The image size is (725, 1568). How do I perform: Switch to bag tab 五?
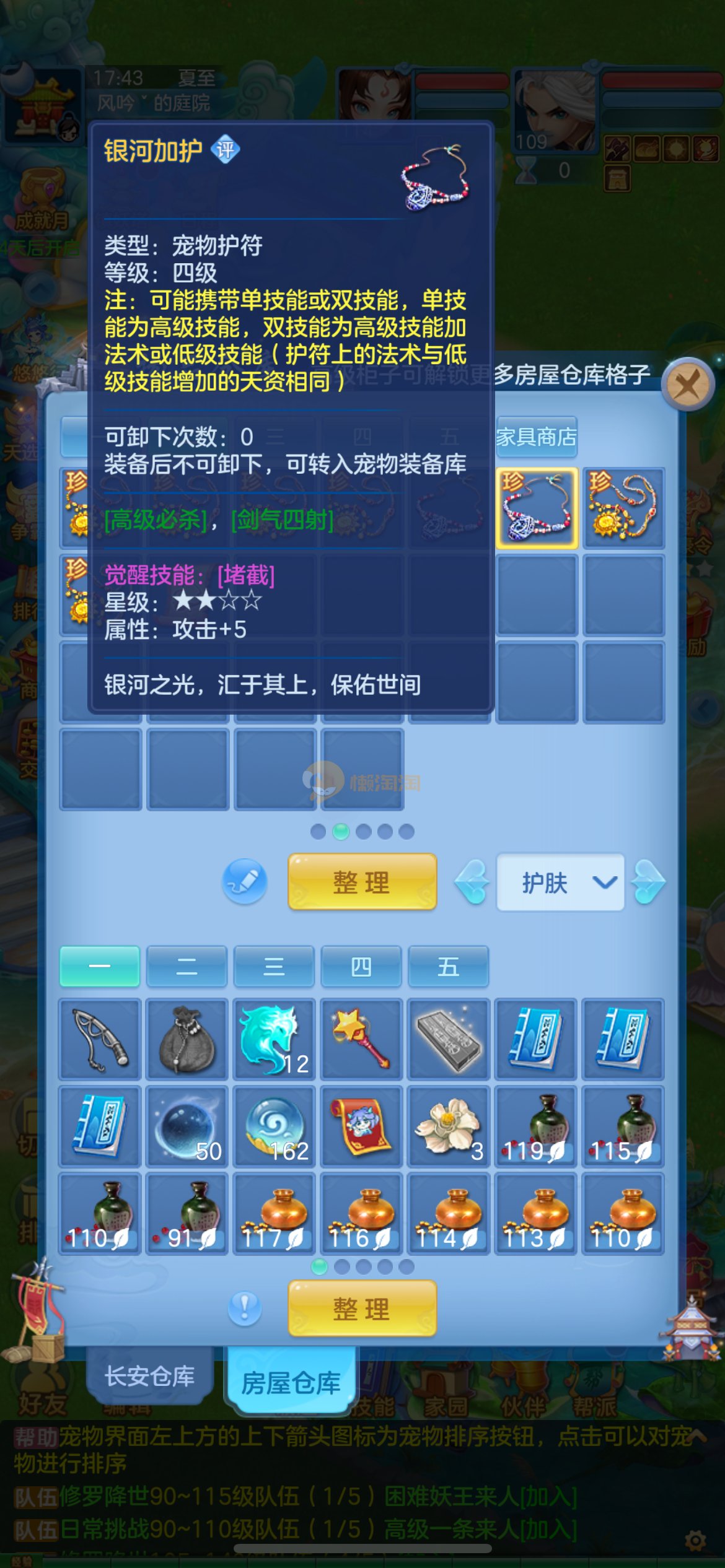448,966
